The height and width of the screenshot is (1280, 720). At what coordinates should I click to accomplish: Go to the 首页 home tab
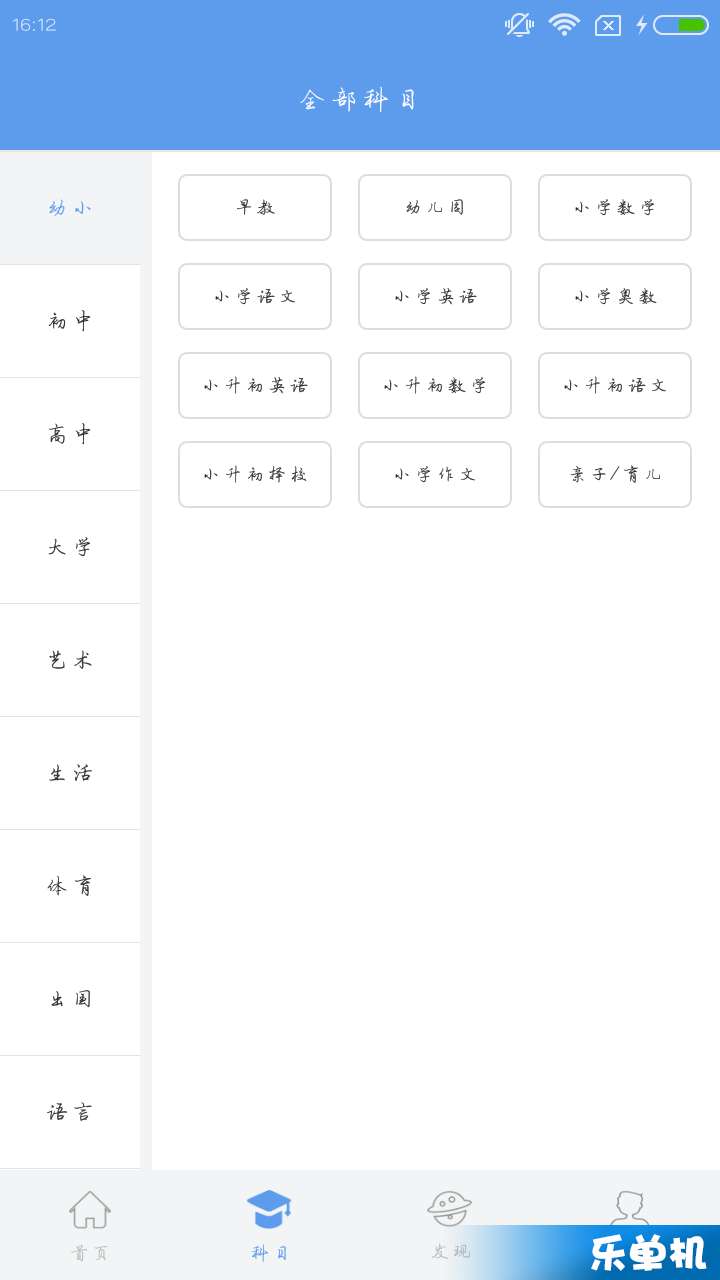pos(90,1225)
